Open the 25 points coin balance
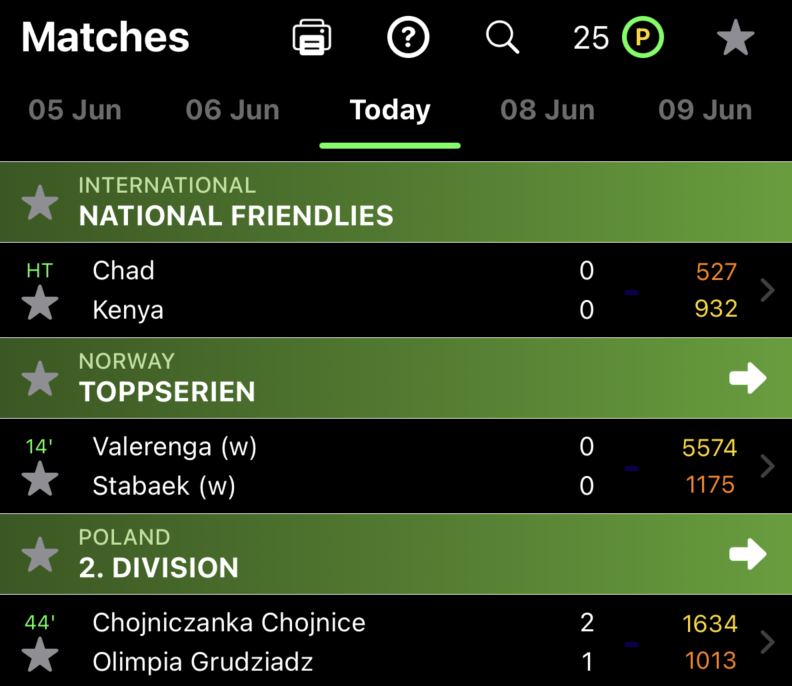Viewport: 792px width, 686px height. tap(618, 39)
